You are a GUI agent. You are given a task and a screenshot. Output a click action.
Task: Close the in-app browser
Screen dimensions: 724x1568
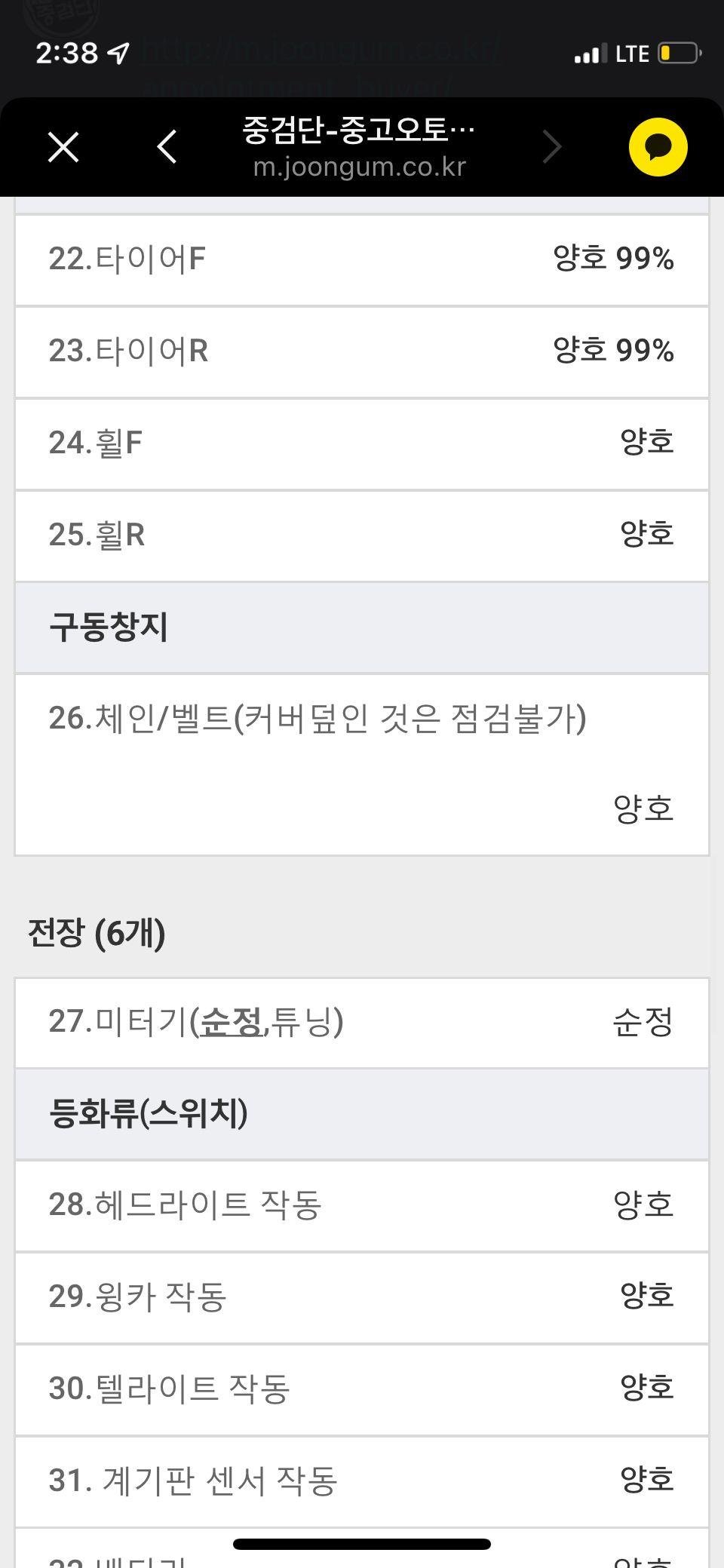(x=63, y=146)
